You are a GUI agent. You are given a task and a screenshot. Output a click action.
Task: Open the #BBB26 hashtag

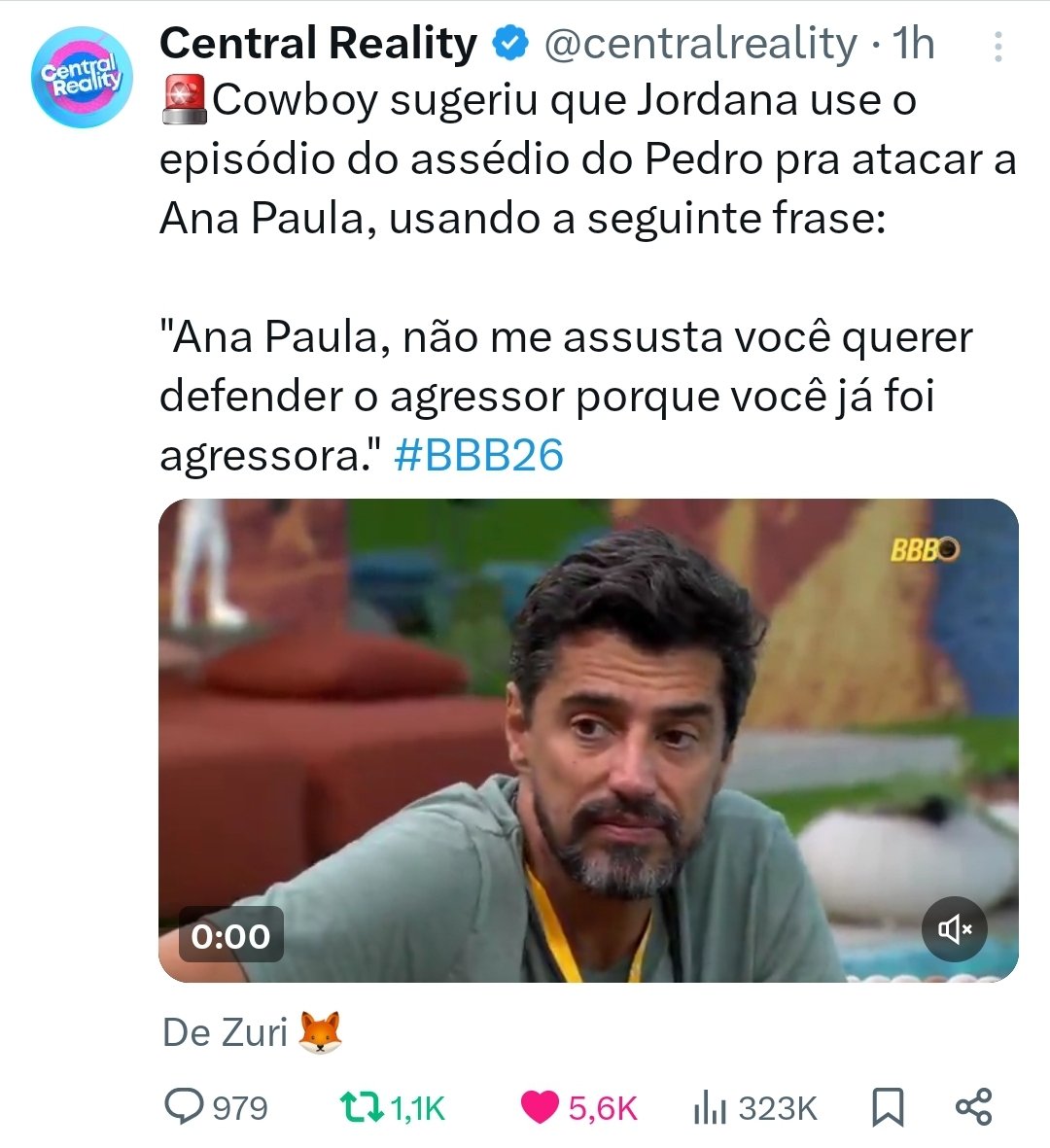(478, 455)
